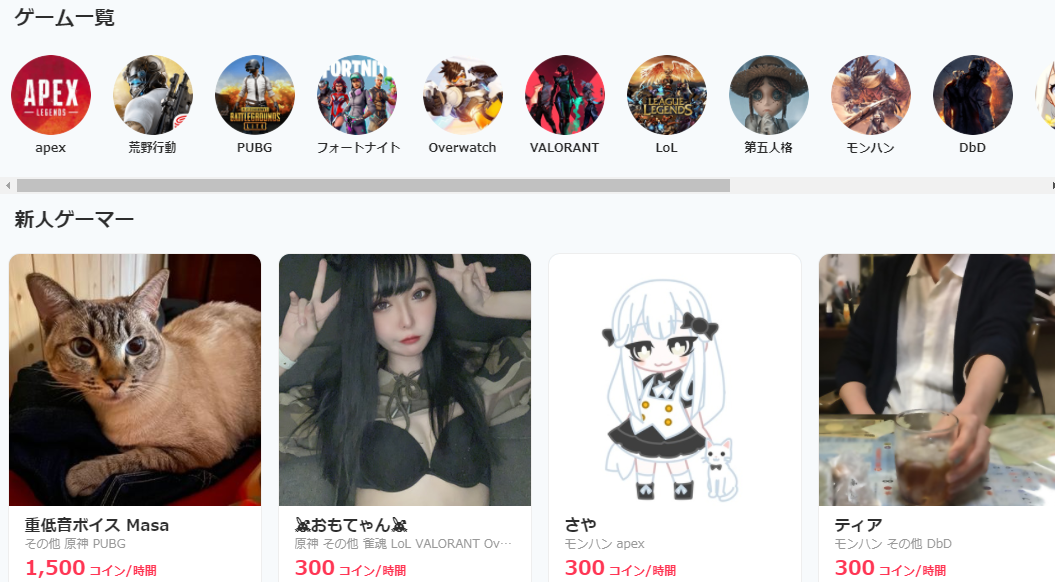Select the DbD game icon

pos(972,95)
